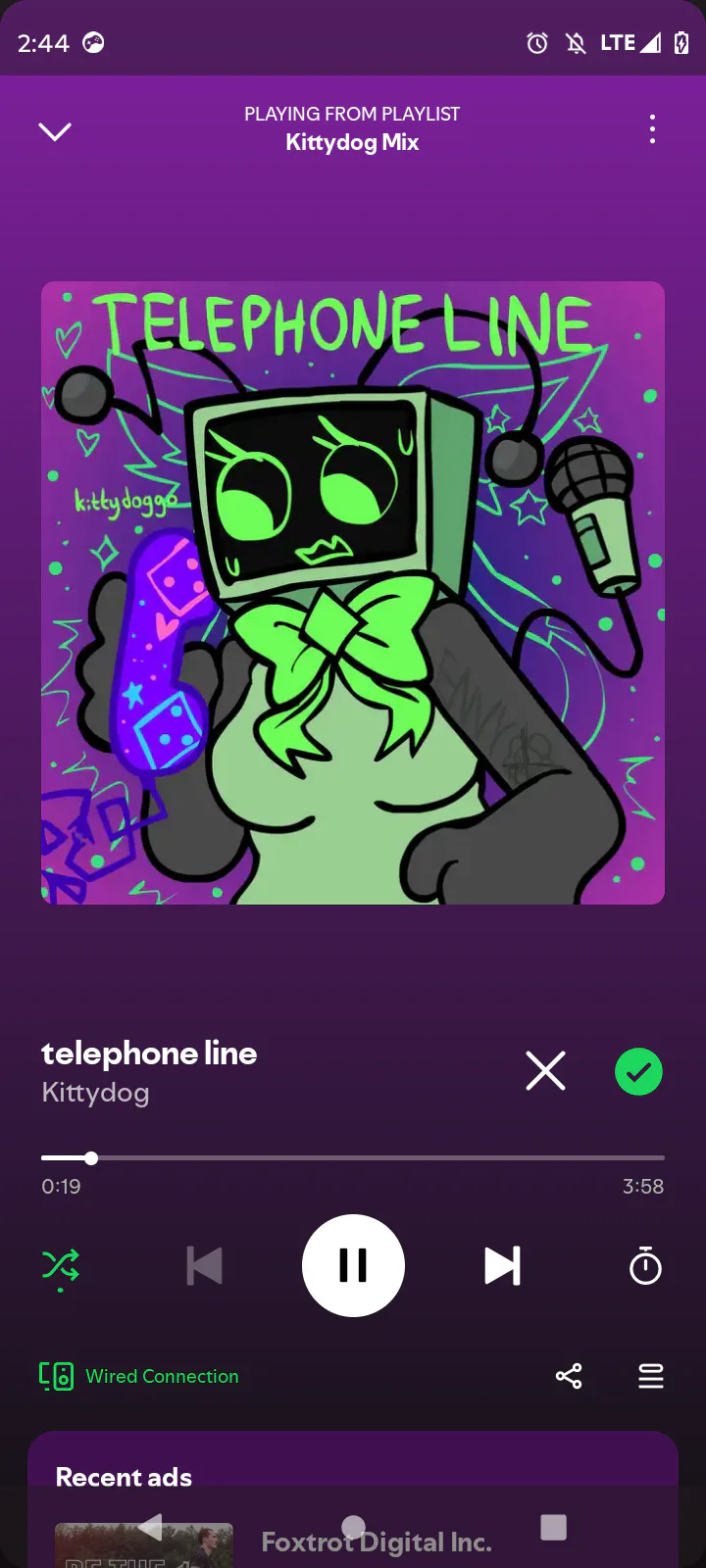Open the play queue

(651, 1376)
